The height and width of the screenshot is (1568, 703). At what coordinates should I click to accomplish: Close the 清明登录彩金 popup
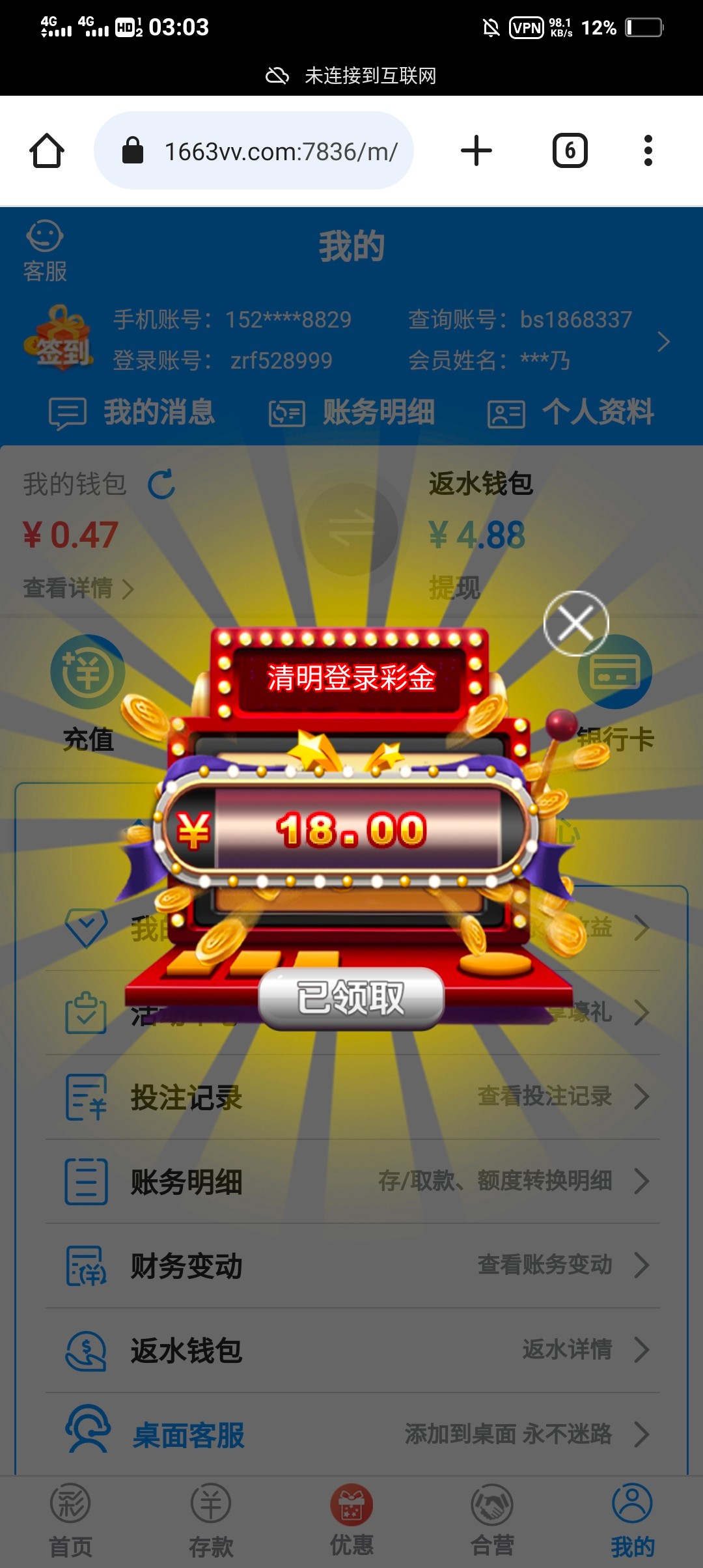pyautogui.click(x=576, y=623)
